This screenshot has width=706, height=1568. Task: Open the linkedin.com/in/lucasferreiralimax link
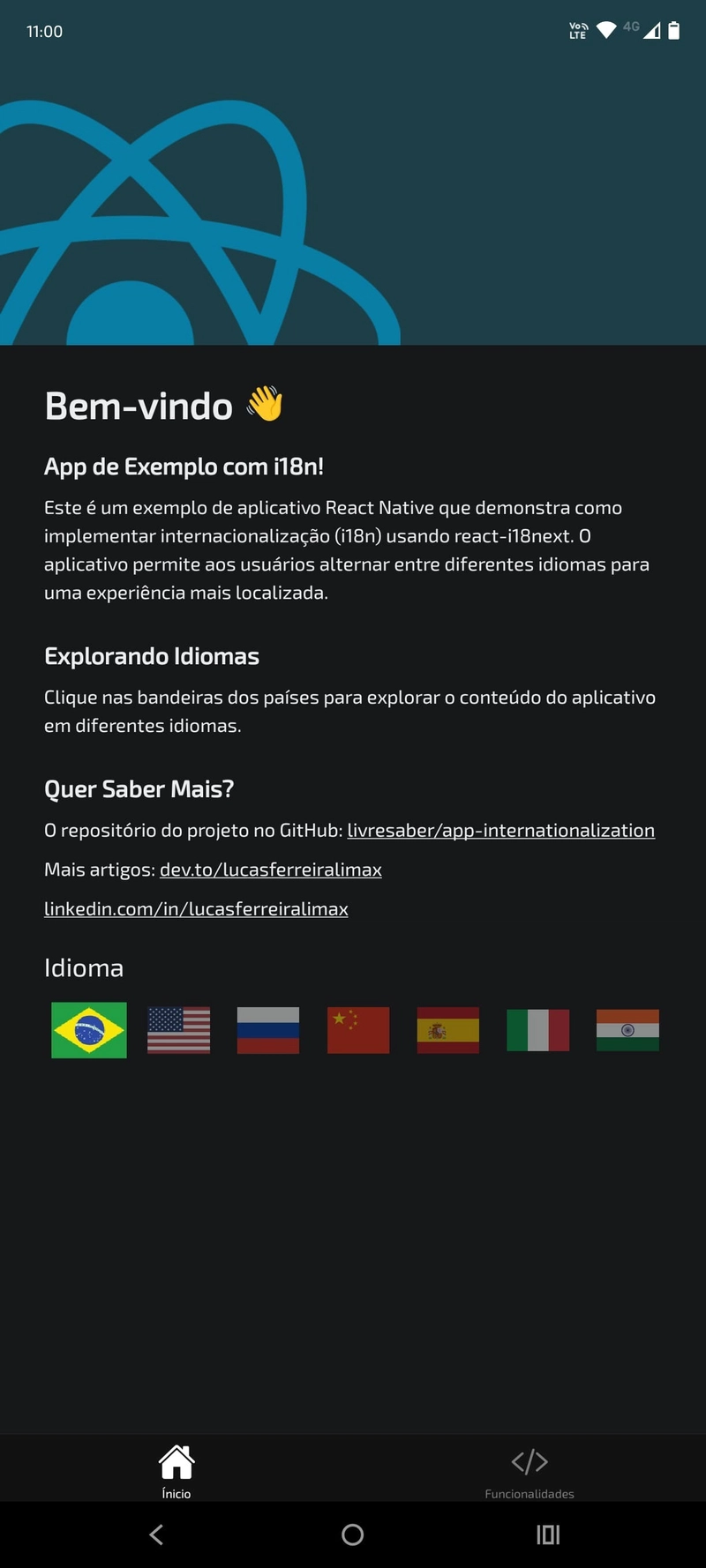pyautogui.click(x=196, y=909)
